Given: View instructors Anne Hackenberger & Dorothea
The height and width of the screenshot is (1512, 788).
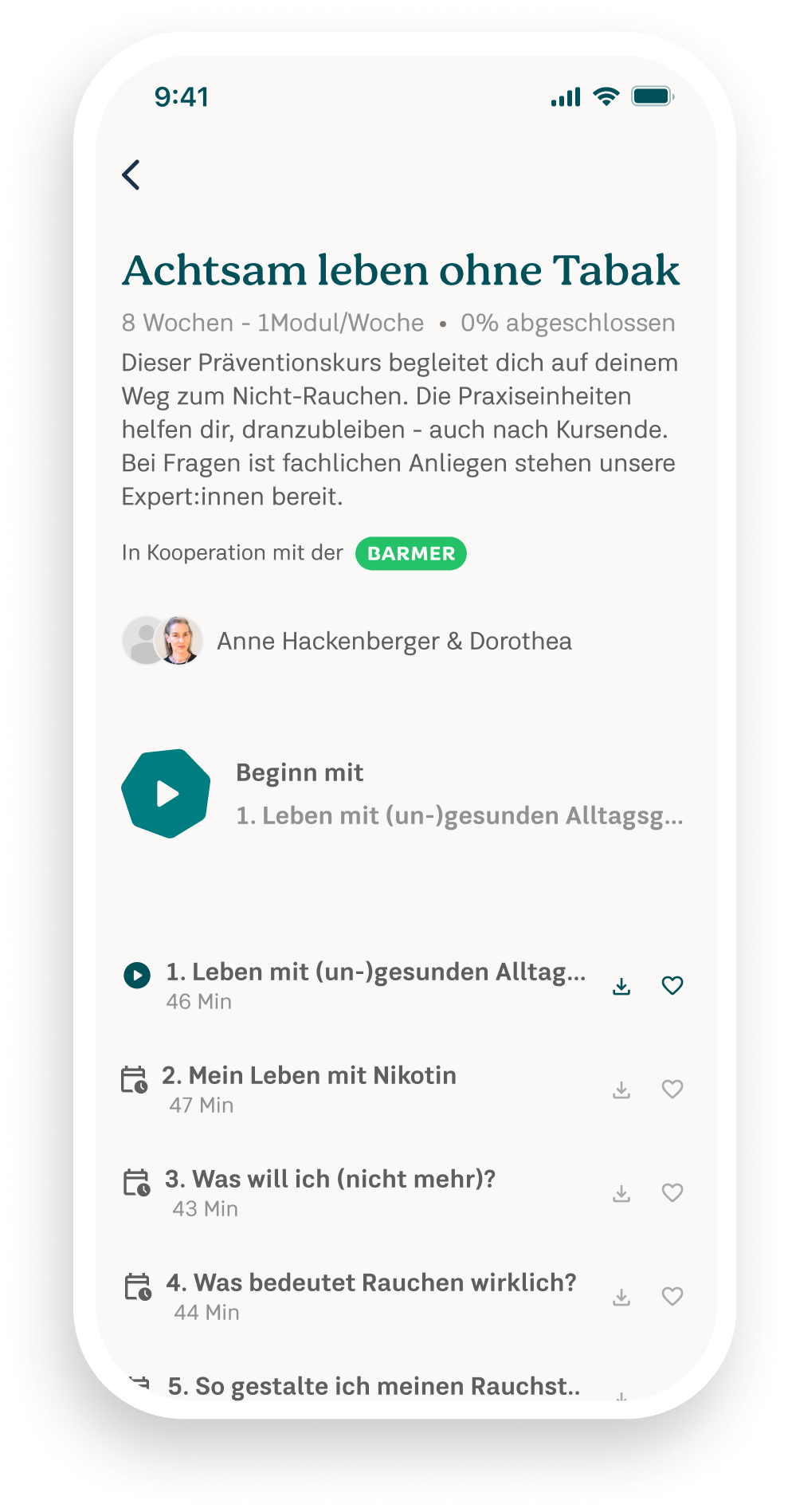Looking at the screenshot, I should [394, 641].
